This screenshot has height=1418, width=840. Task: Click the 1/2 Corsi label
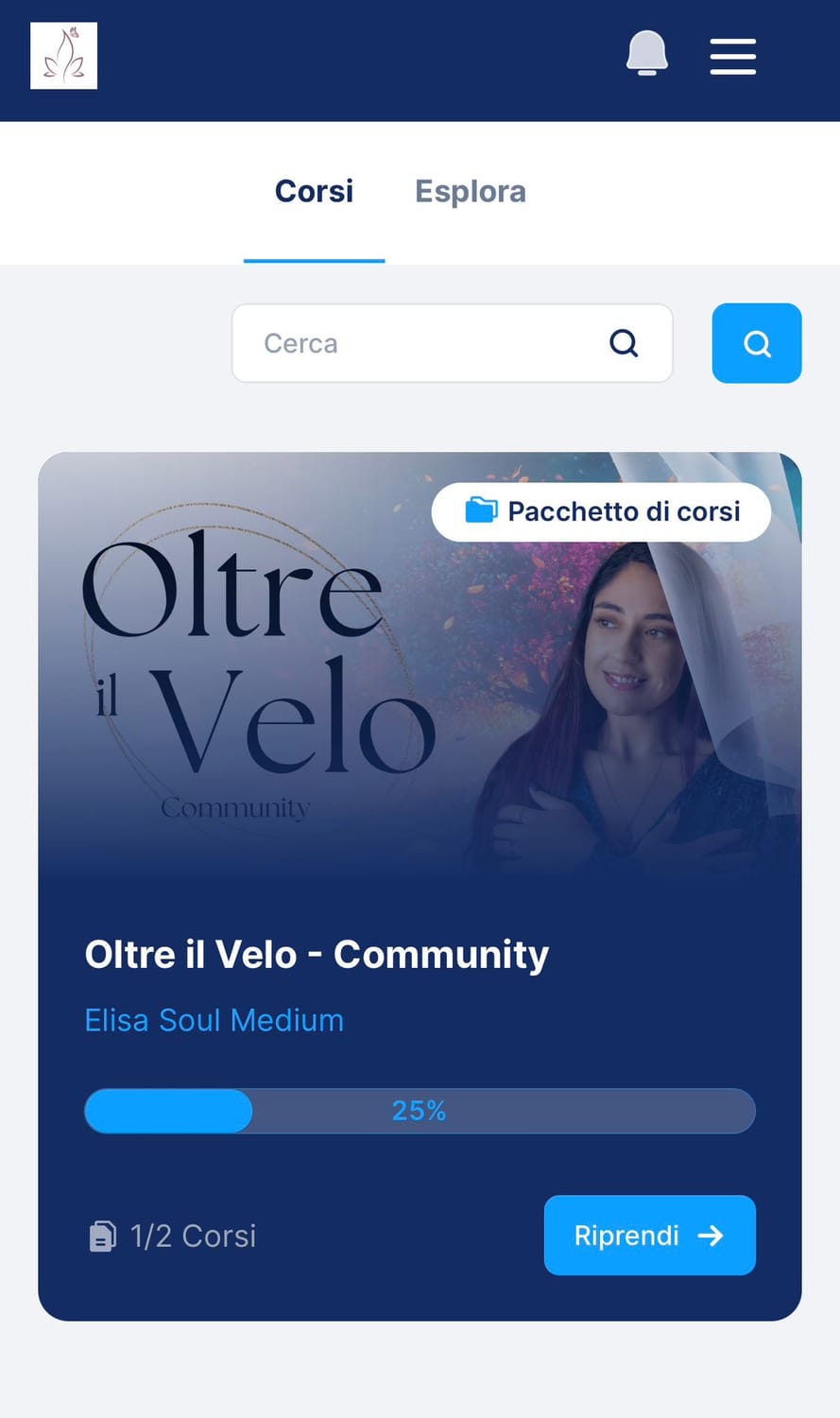[192, 1236]
